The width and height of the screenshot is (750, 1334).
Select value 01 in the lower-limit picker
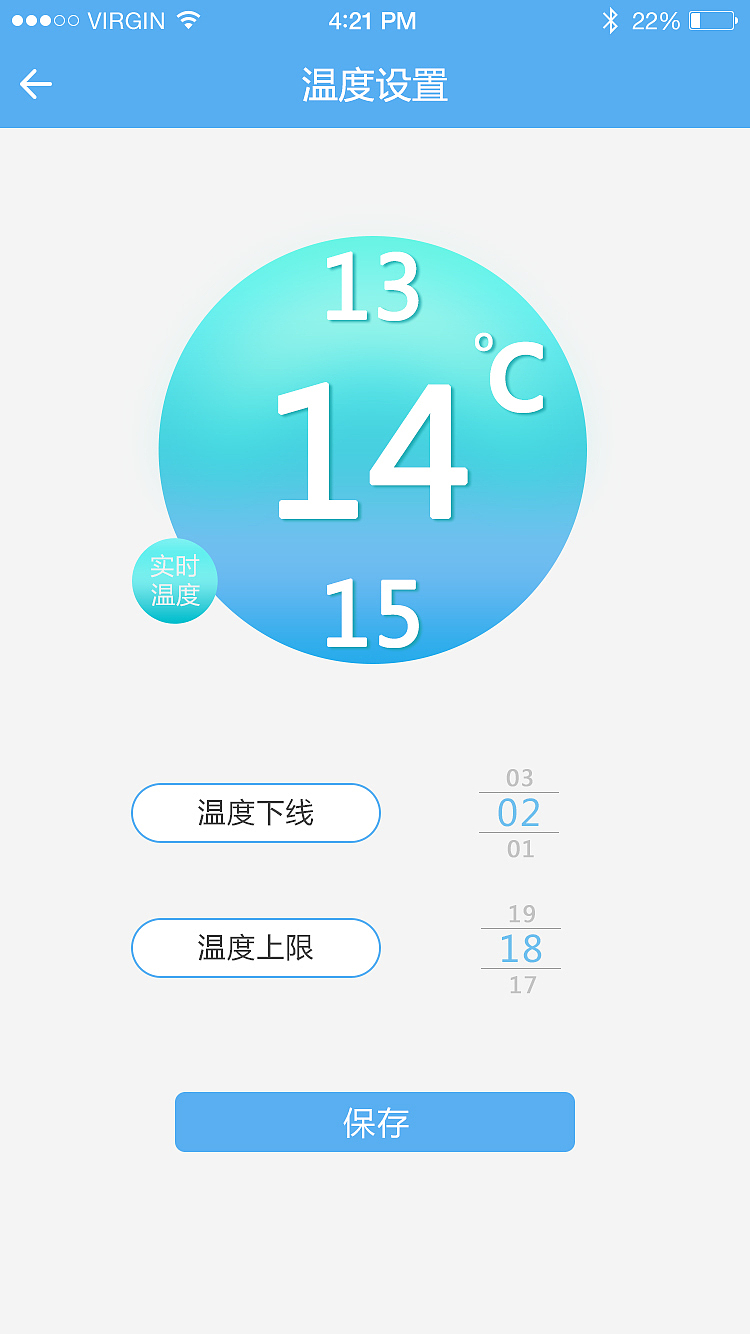519,849
